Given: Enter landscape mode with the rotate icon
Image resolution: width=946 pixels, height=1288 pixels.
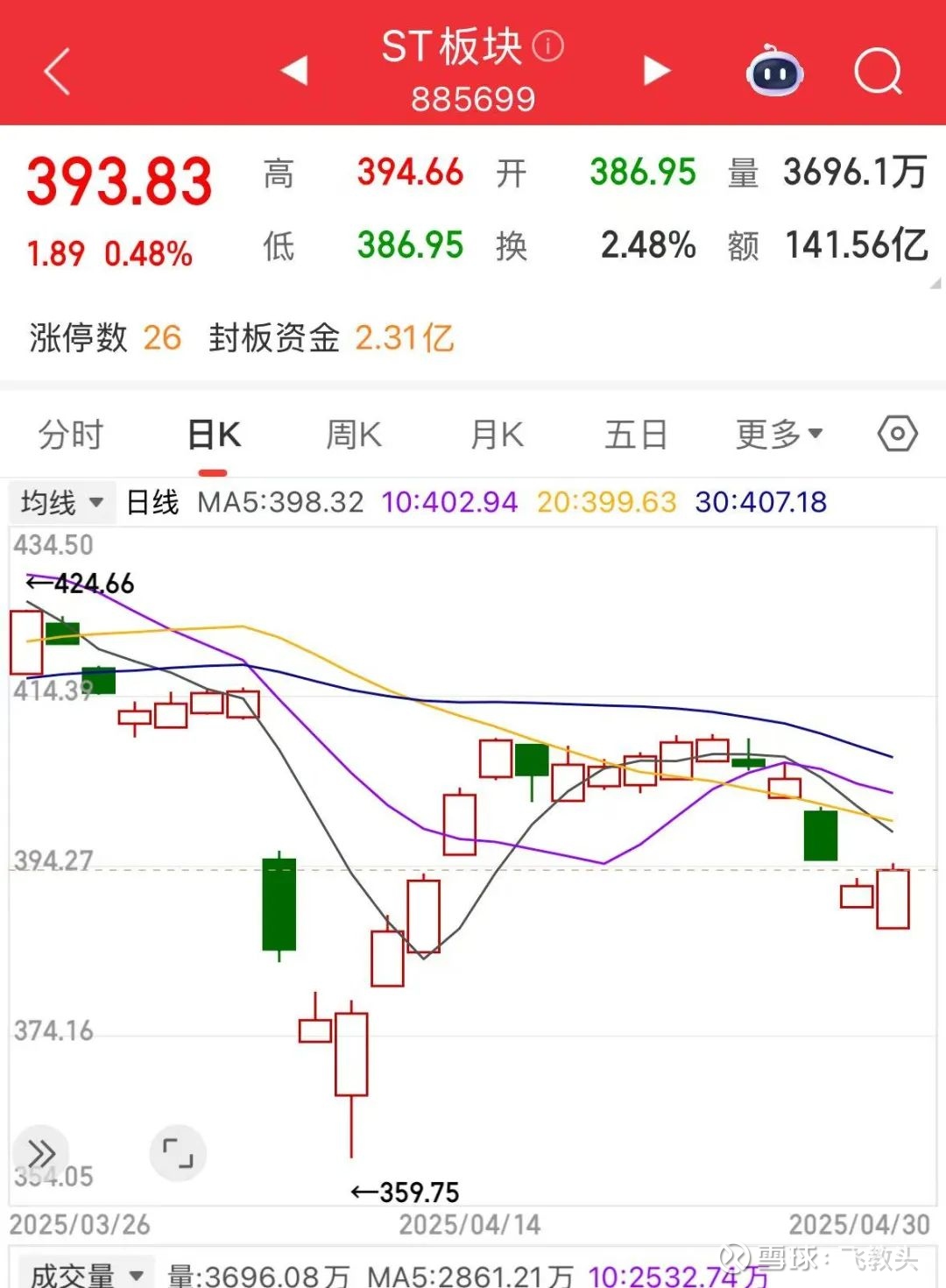Looking at the screenshot, I should click(178, 1154).
